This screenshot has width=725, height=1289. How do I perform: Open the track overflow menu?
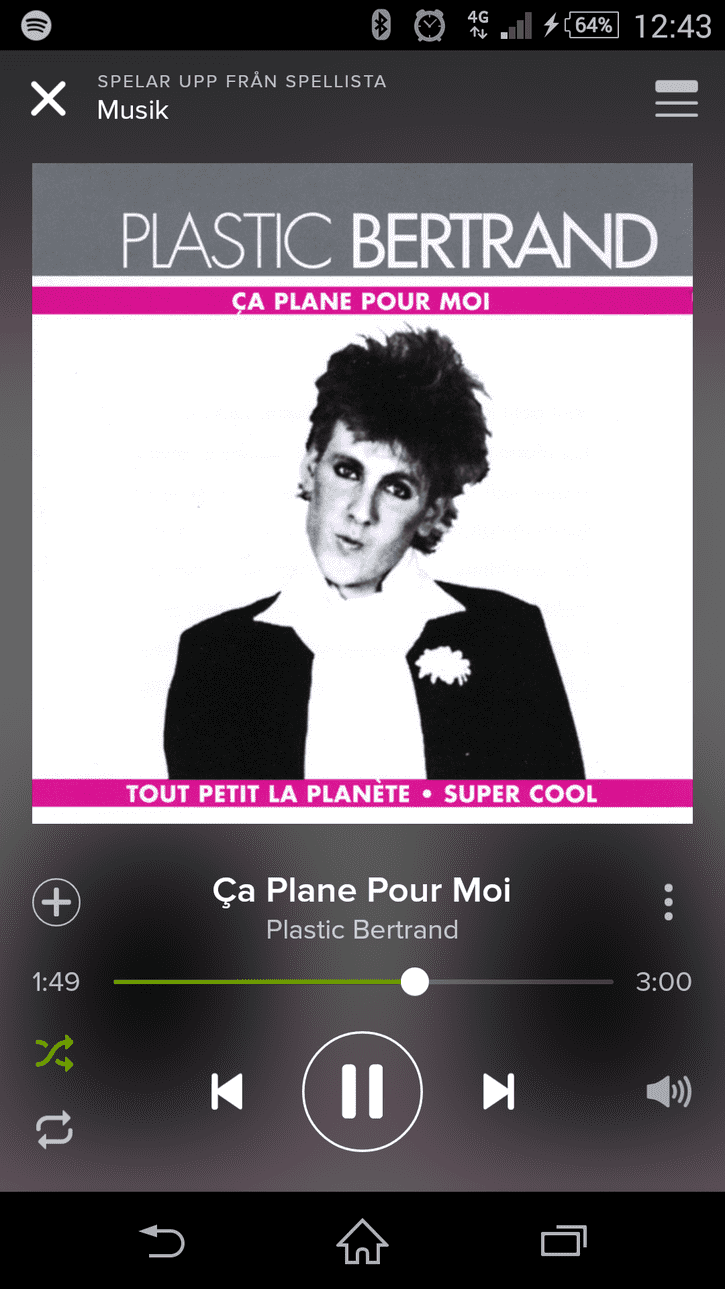(668, 902)
